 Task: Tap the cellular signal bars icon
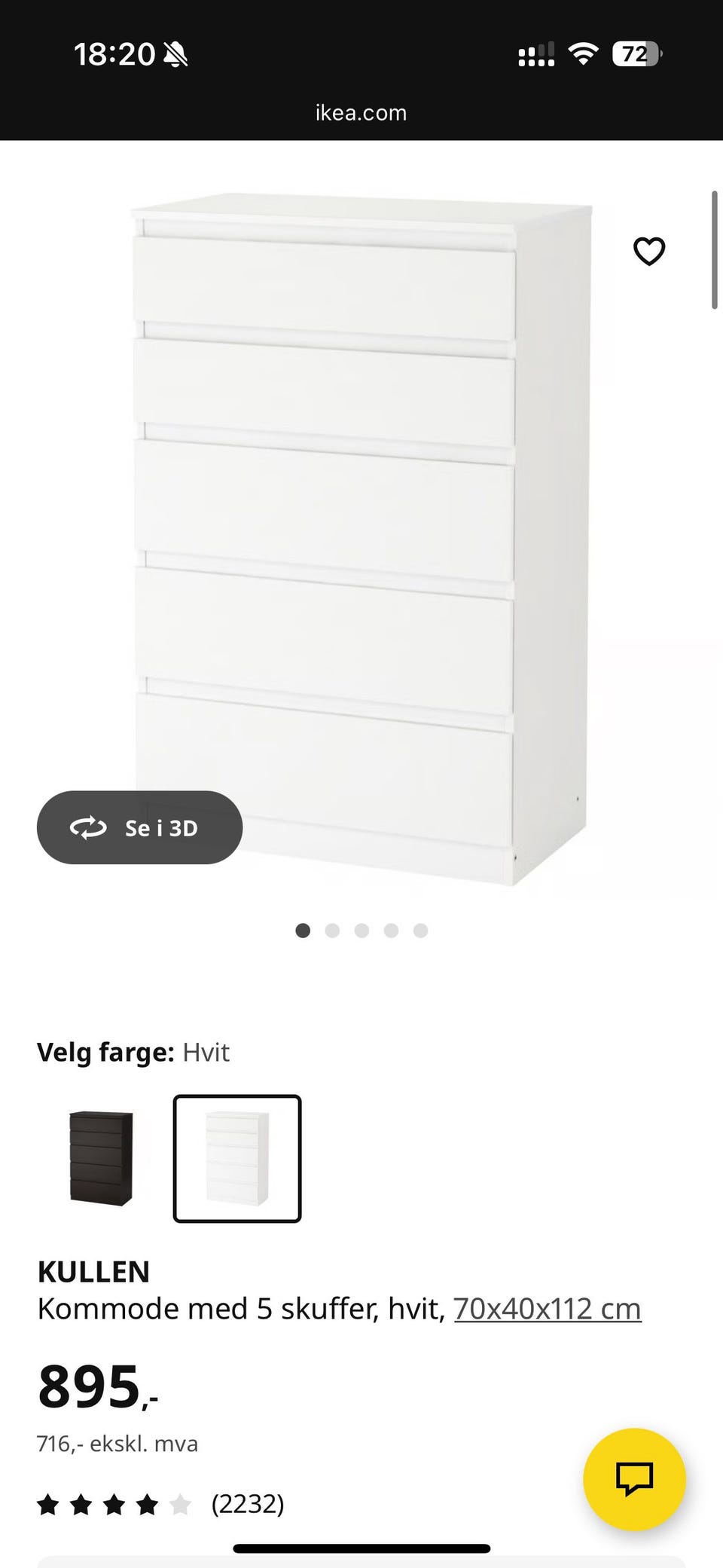(x=535, y=53)
